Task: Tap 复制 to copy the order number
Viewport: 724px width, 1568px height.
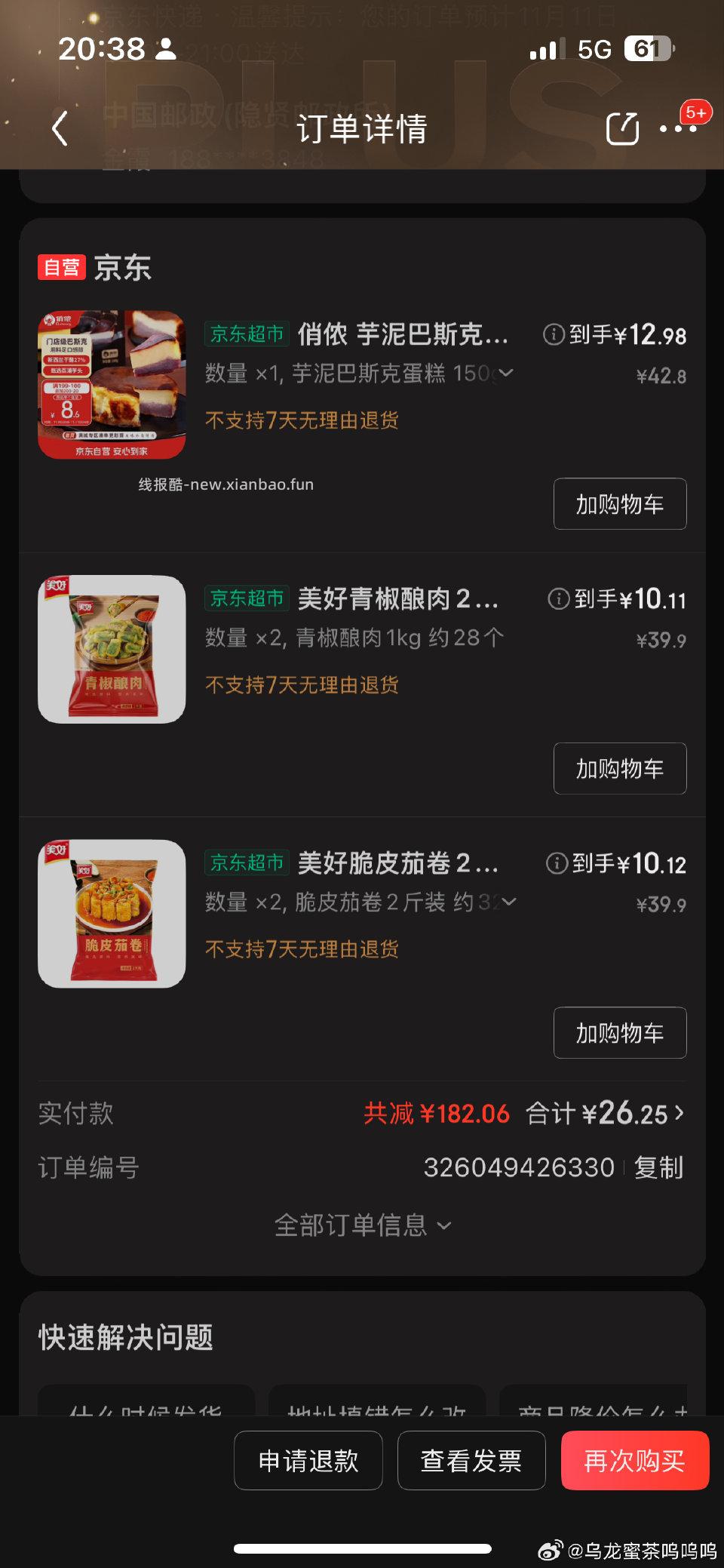Action: pyautogui.click(x=658, y=1168)
